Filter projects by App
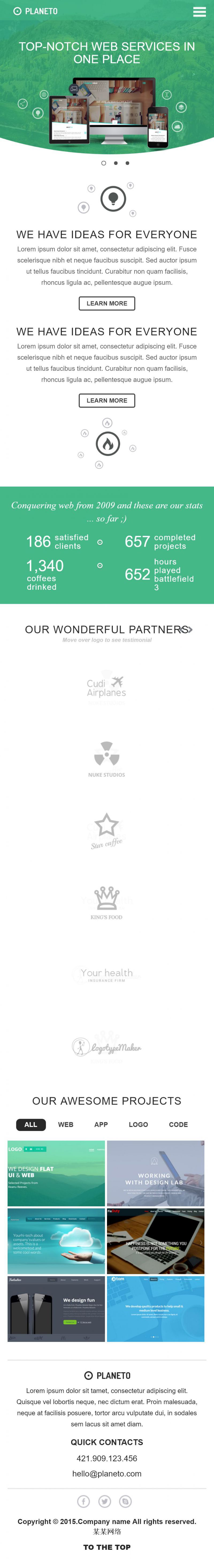The width and height of the screenshot is (214, 1568). 101,1124
